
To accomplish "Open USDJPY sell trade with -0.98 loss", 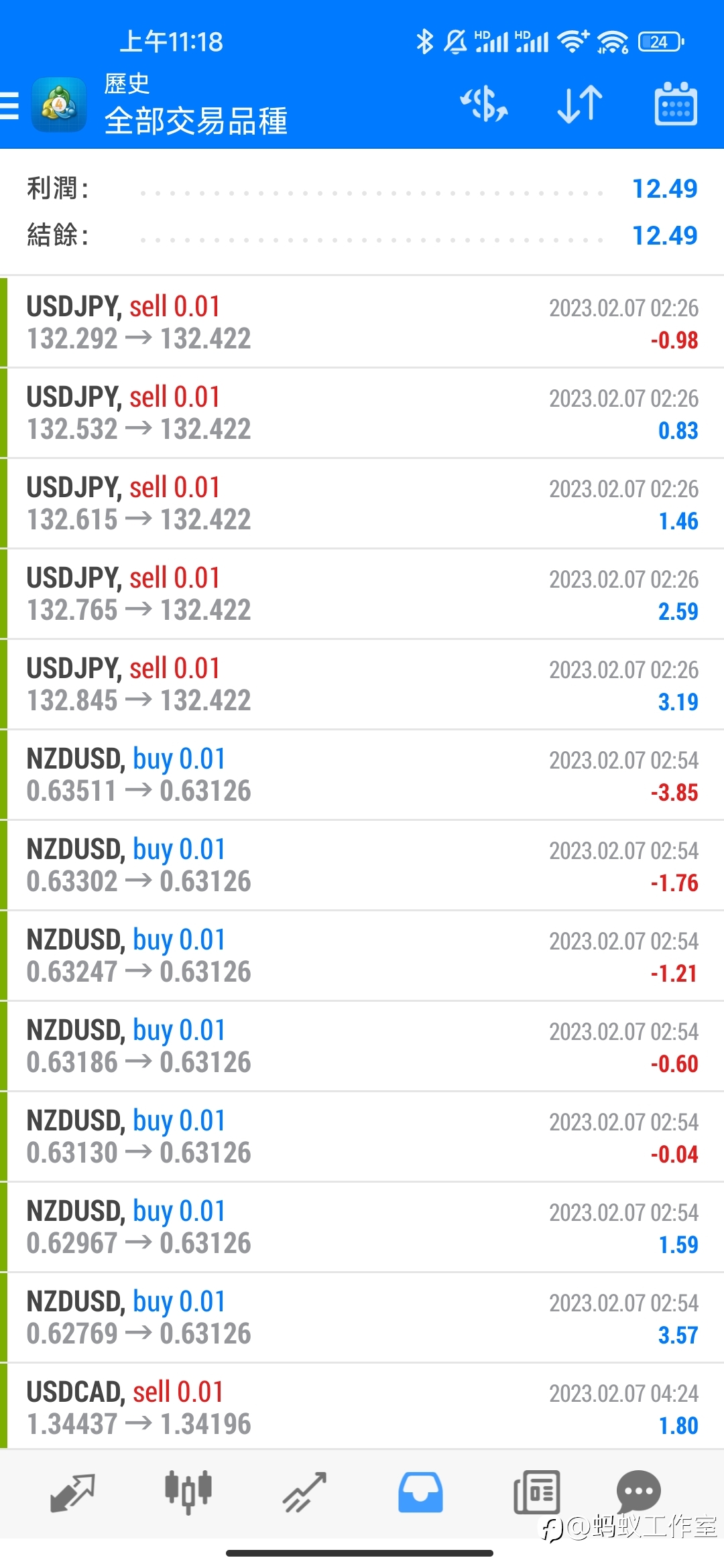I will [x=362, y=322].
